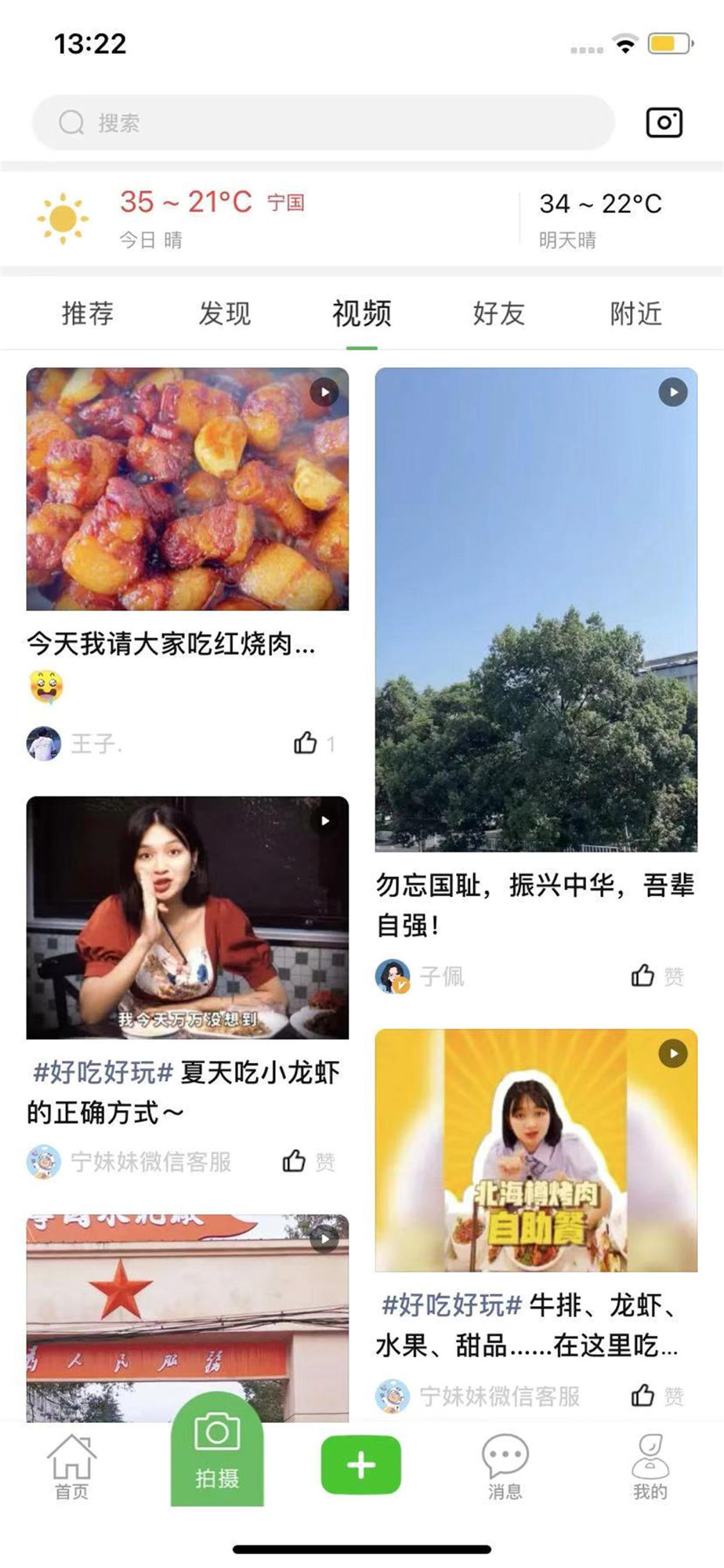Switch to the 推荐 tab
The width and height of the screenshot is (724, 1568).
[x=88, y=314]
